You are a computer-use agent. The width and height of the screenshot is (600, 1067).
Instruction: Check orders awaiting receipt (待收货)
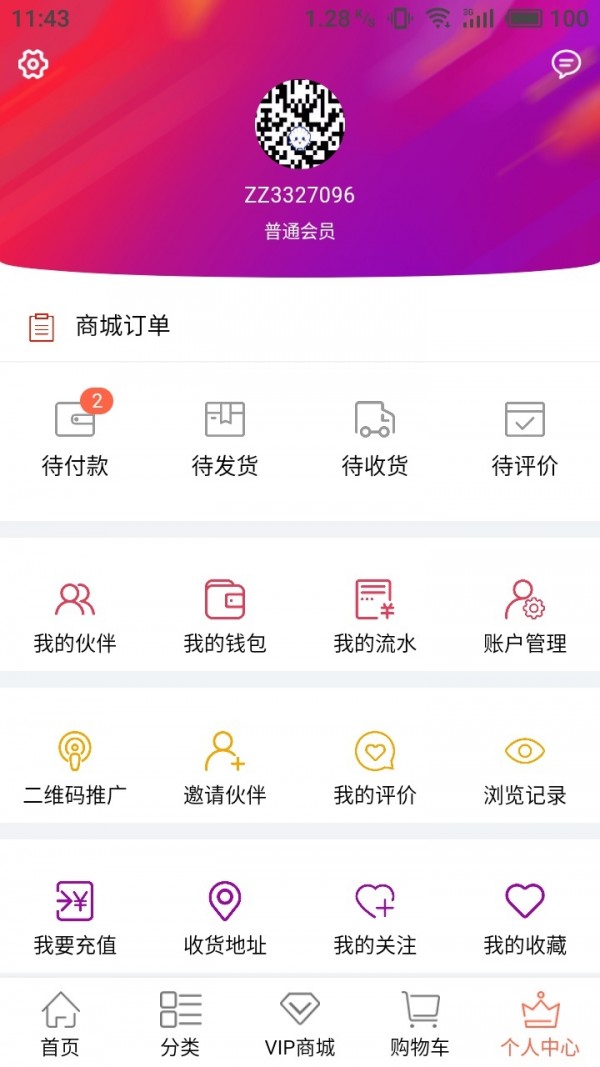[x=375, y=437]
